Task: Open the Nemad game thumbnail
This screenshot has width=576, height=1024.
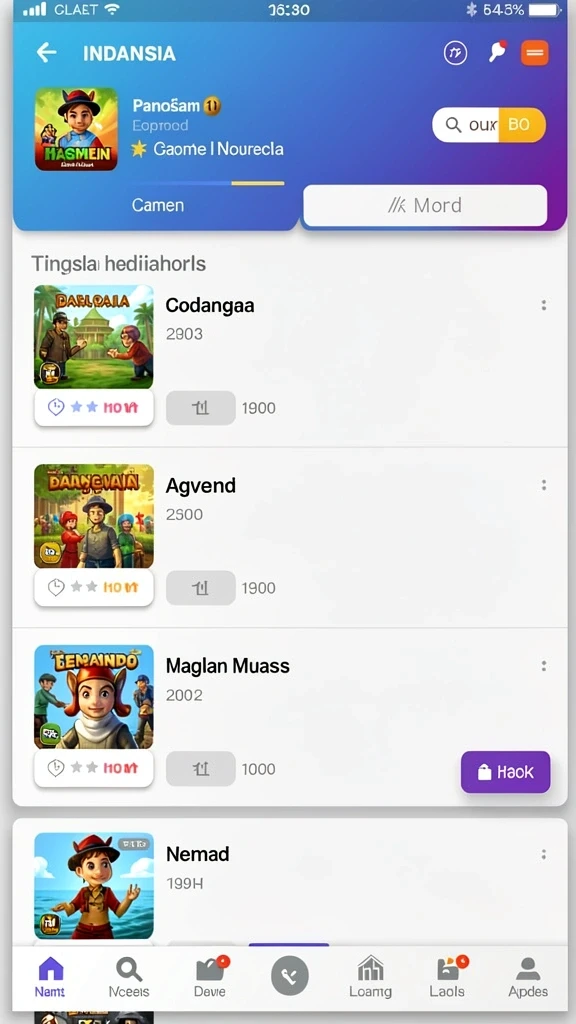Action: tap(93, 886)
